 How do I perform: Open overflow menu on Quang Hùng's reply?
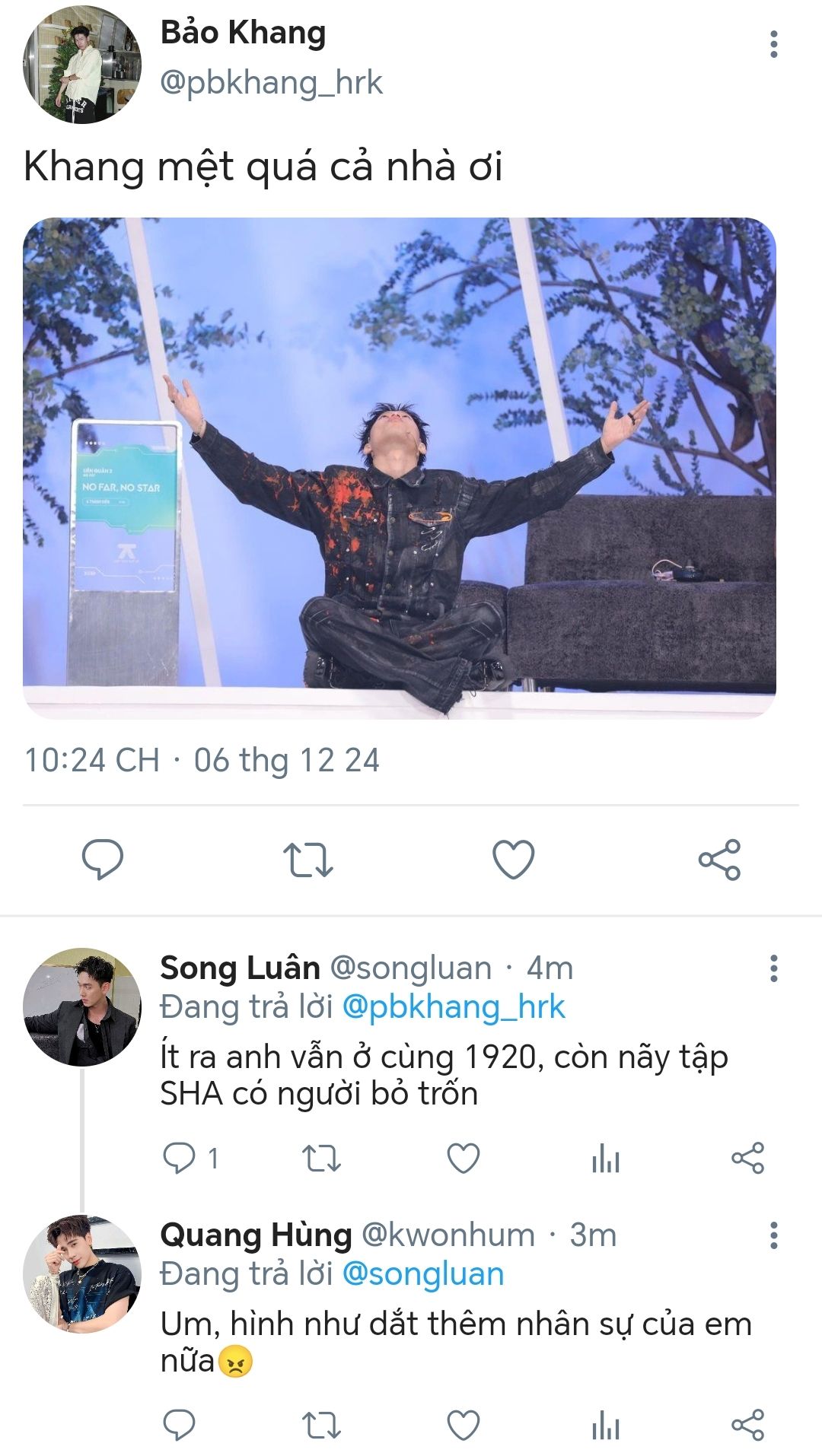[x=773, y=1235]
